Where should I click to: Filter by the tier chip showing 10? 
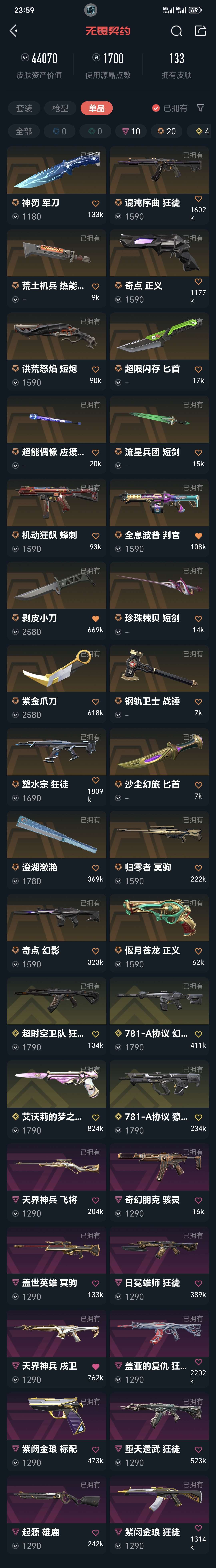131,131
